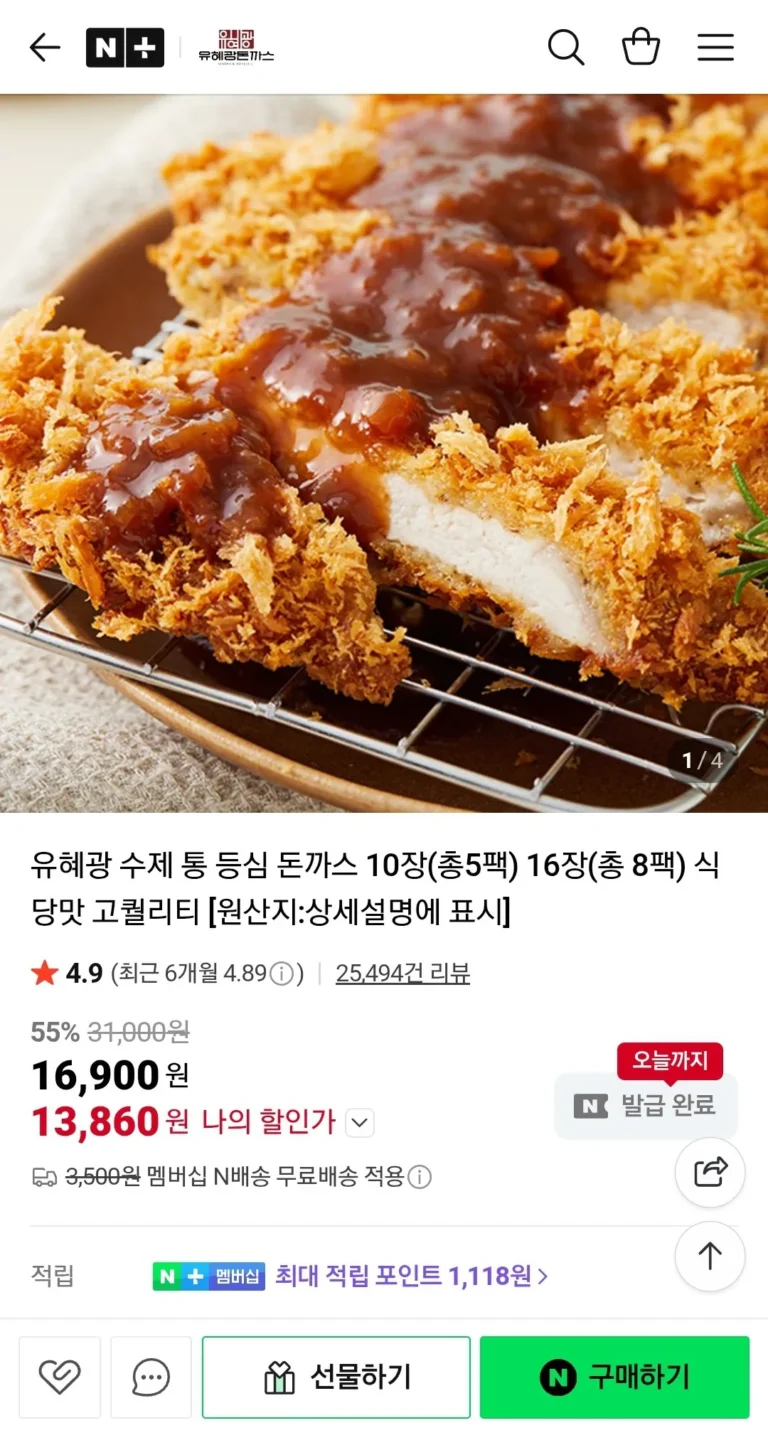Open the hamburger menu
Screen dimensions: 768x1445
[x=715, y=47]
